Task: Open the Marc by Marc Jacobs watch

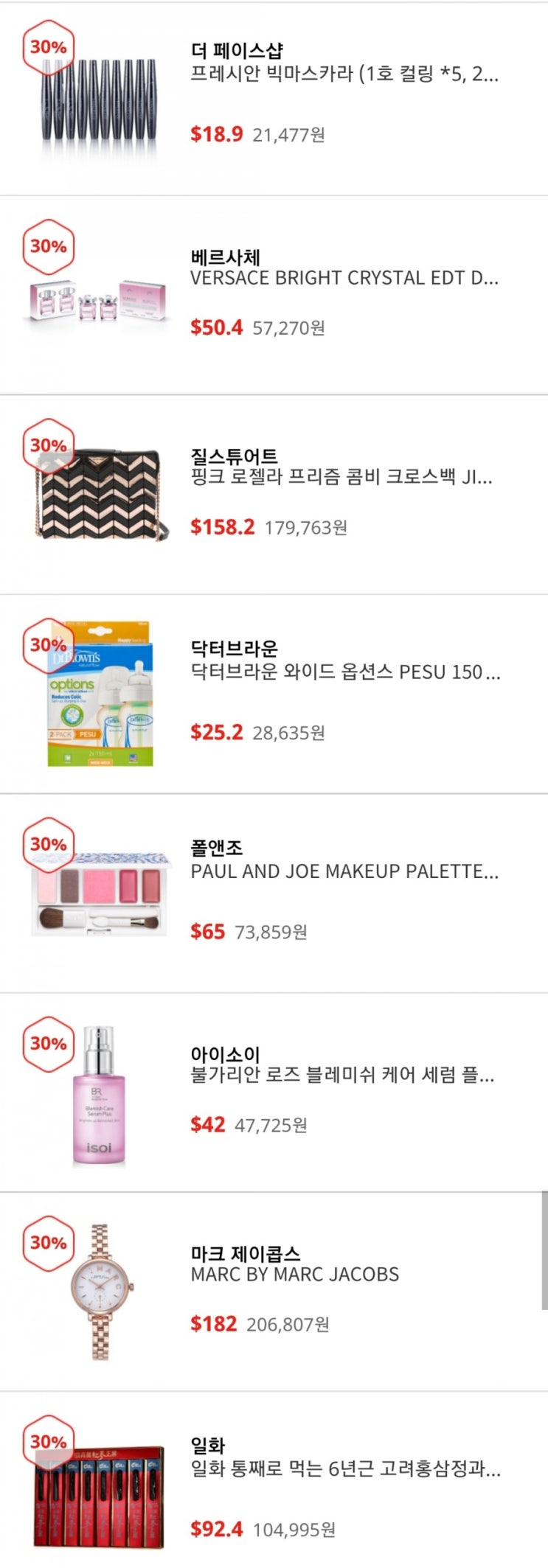Action: point(294,1274)
